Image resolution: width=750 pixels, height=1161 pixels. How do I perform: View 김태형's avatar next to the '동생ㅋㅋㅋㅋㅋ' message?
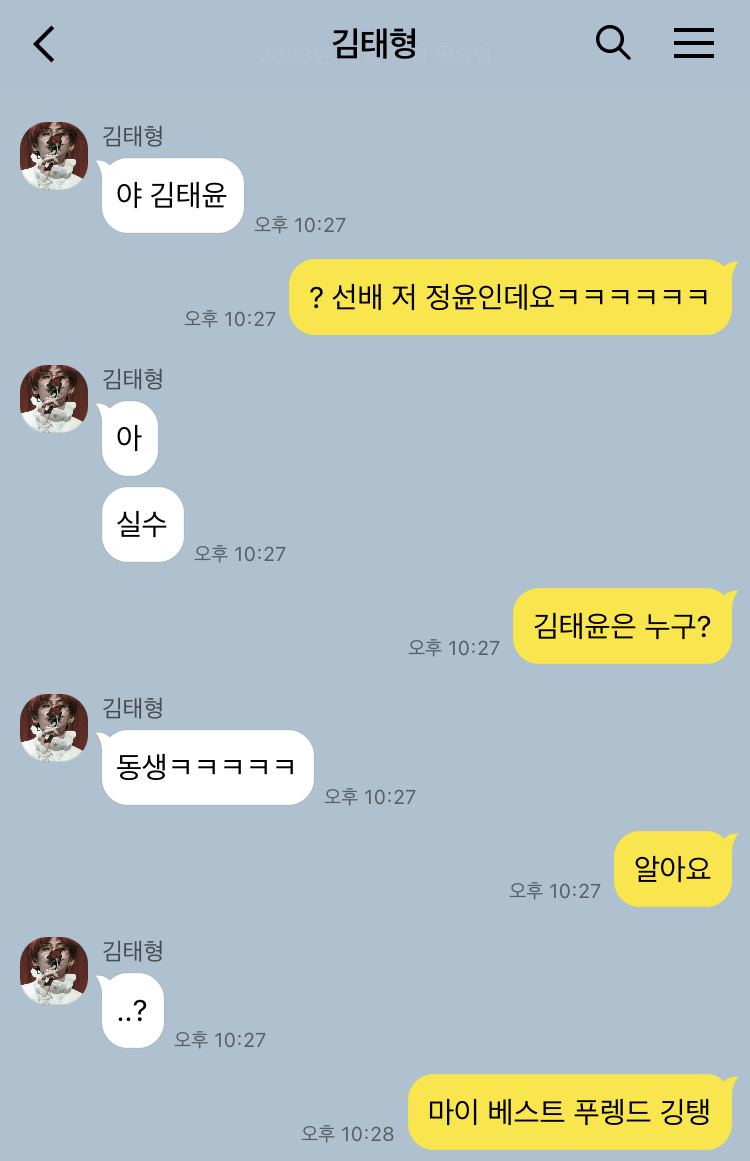[54, 728]
